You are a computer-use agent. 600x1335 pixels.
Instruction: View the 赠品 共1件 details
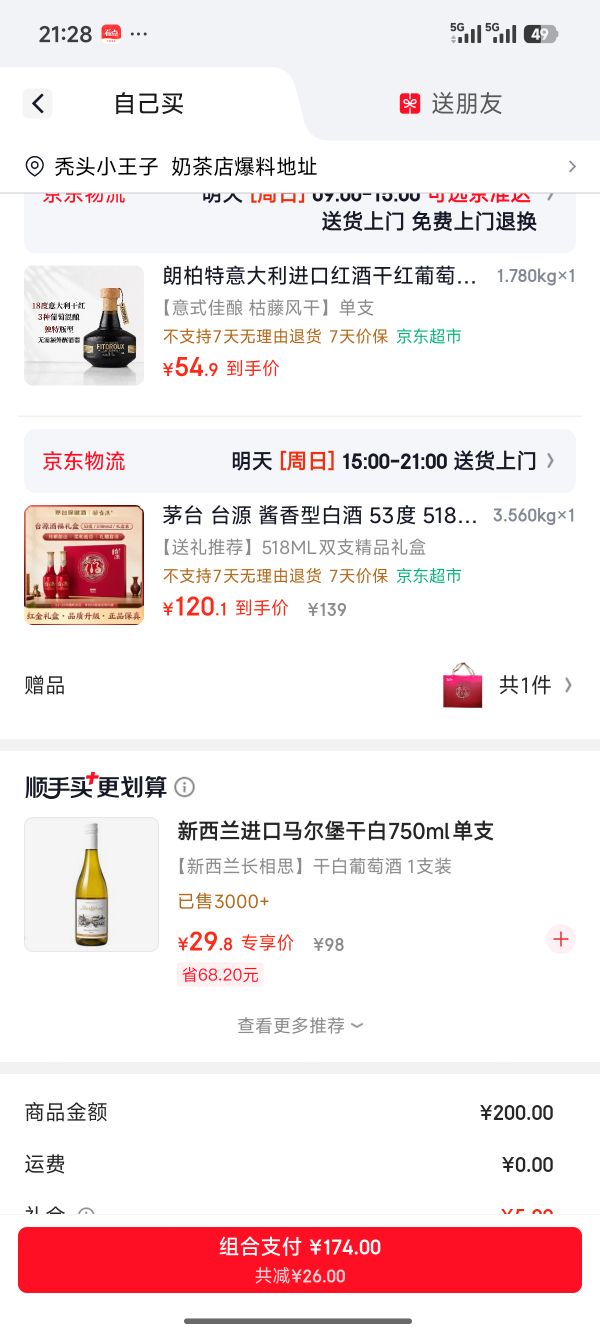click(300, 685)
